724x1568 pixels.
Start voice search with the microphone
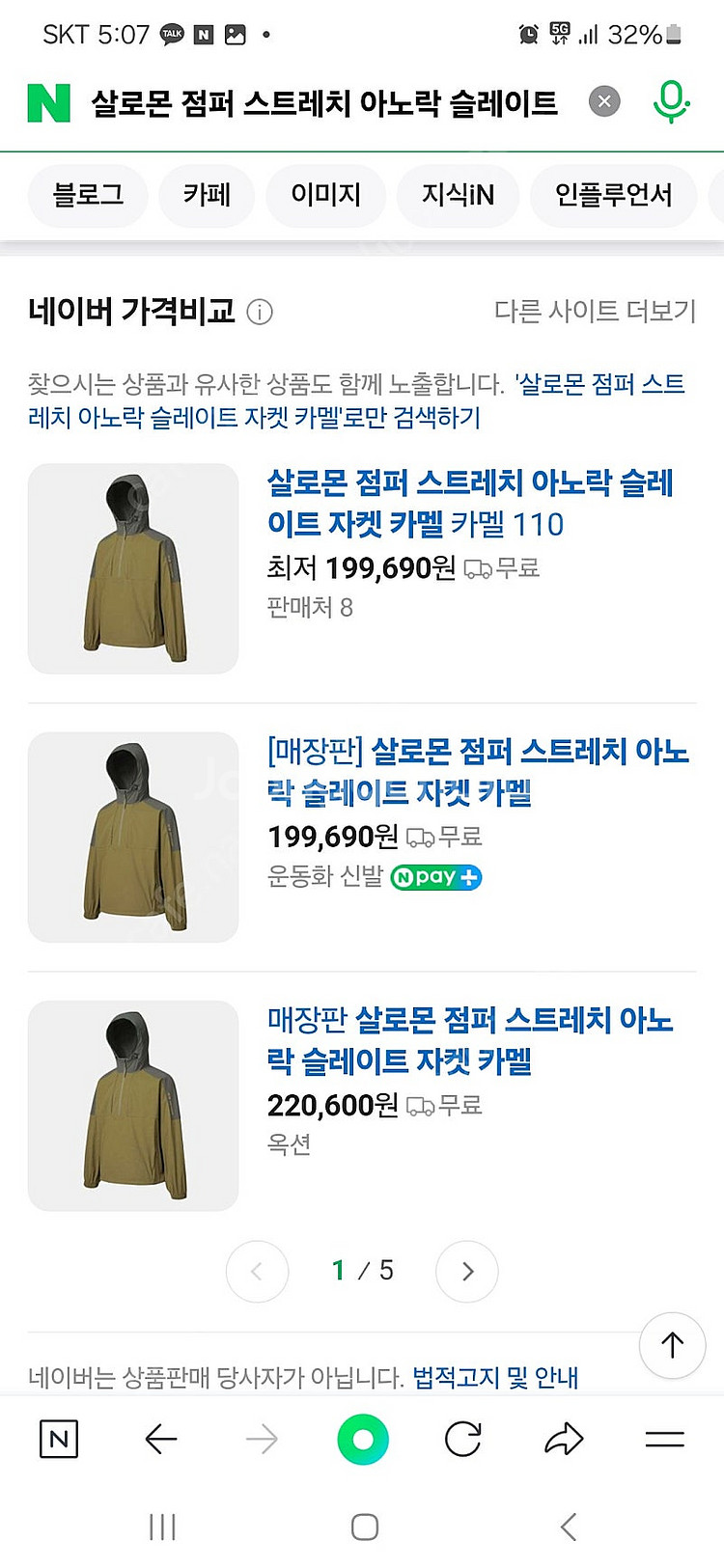coord(671,101)
